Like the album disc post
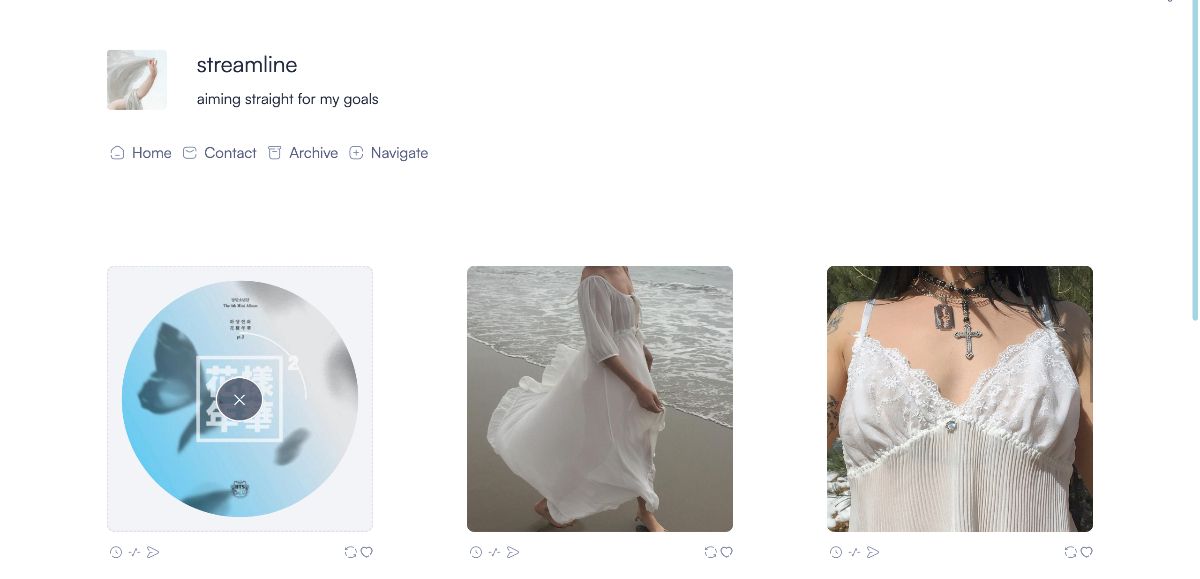Image resolution: width=1200 pixels, height=579 pixels. click(367, 552)
